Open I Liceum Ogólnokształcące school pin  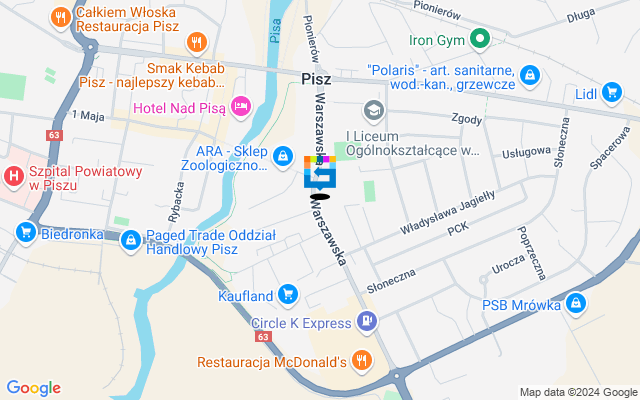click(374, 109)
